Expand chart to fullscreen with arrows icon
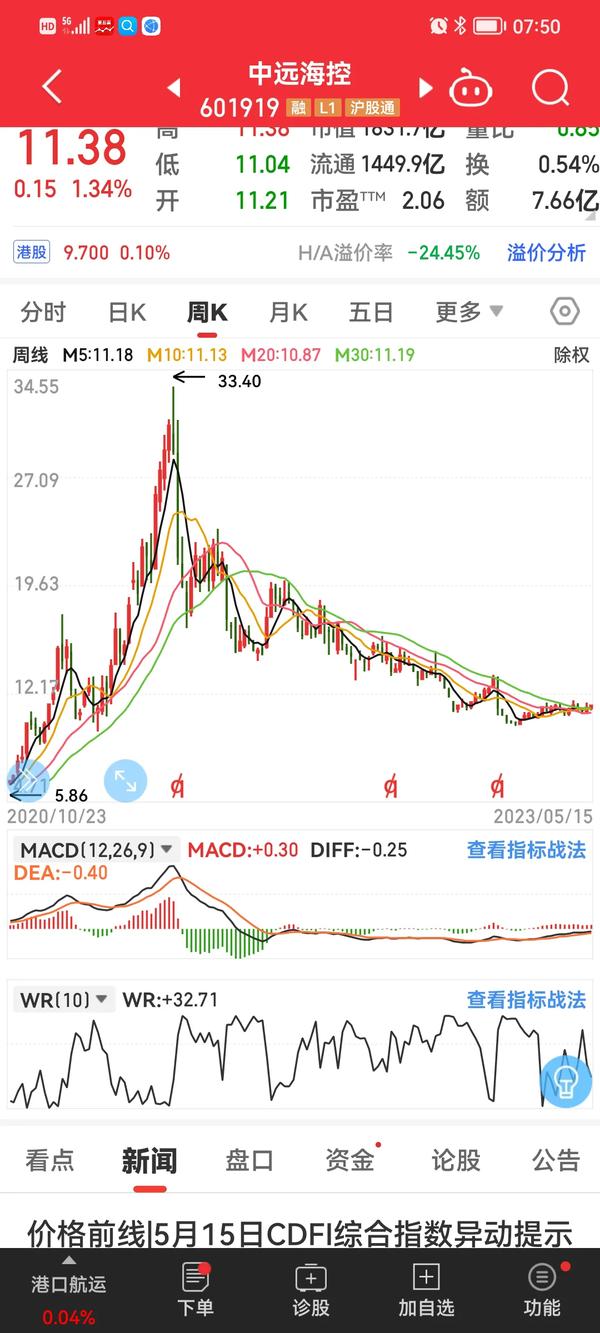 tap(126, 782)
